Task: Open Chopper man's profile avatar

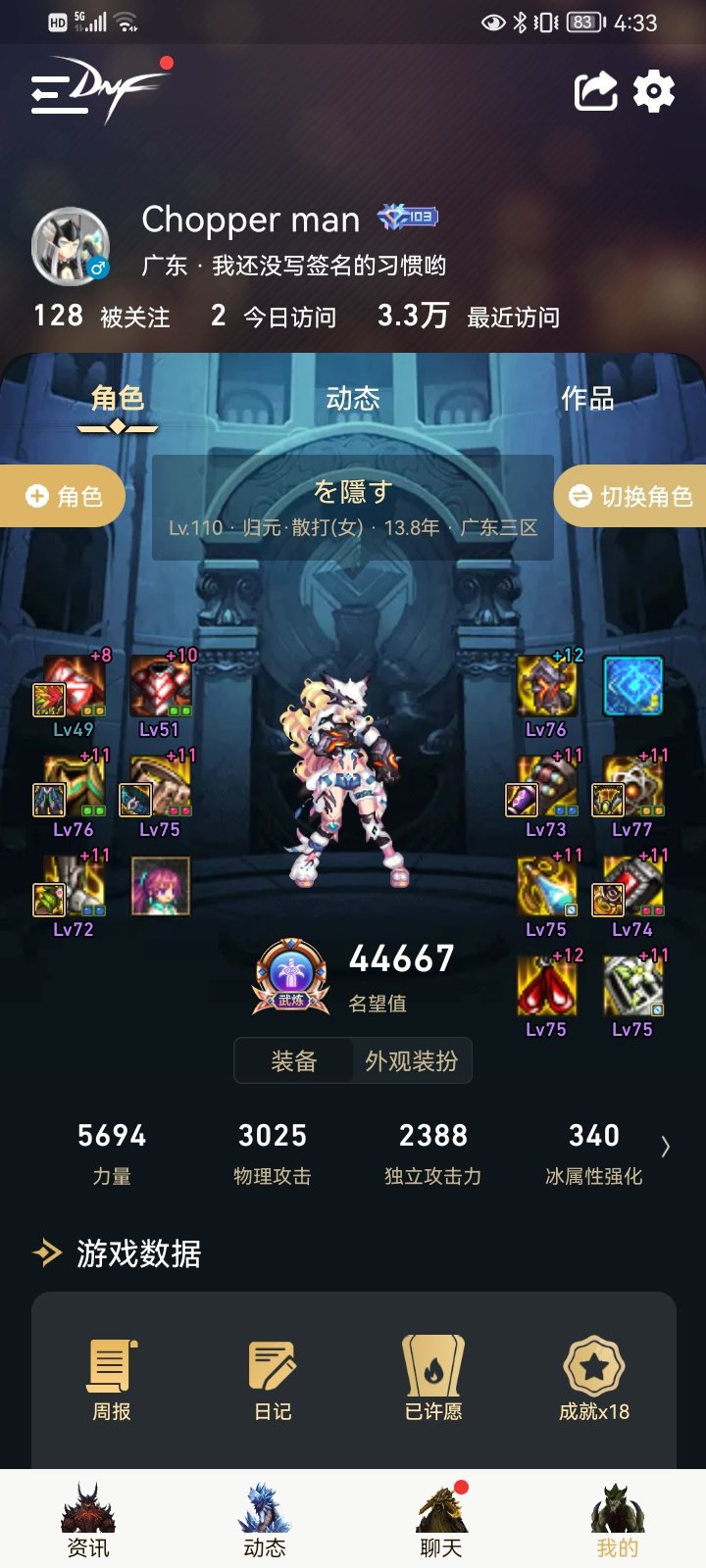Action: pyautogui.click(x=71, y=246)
